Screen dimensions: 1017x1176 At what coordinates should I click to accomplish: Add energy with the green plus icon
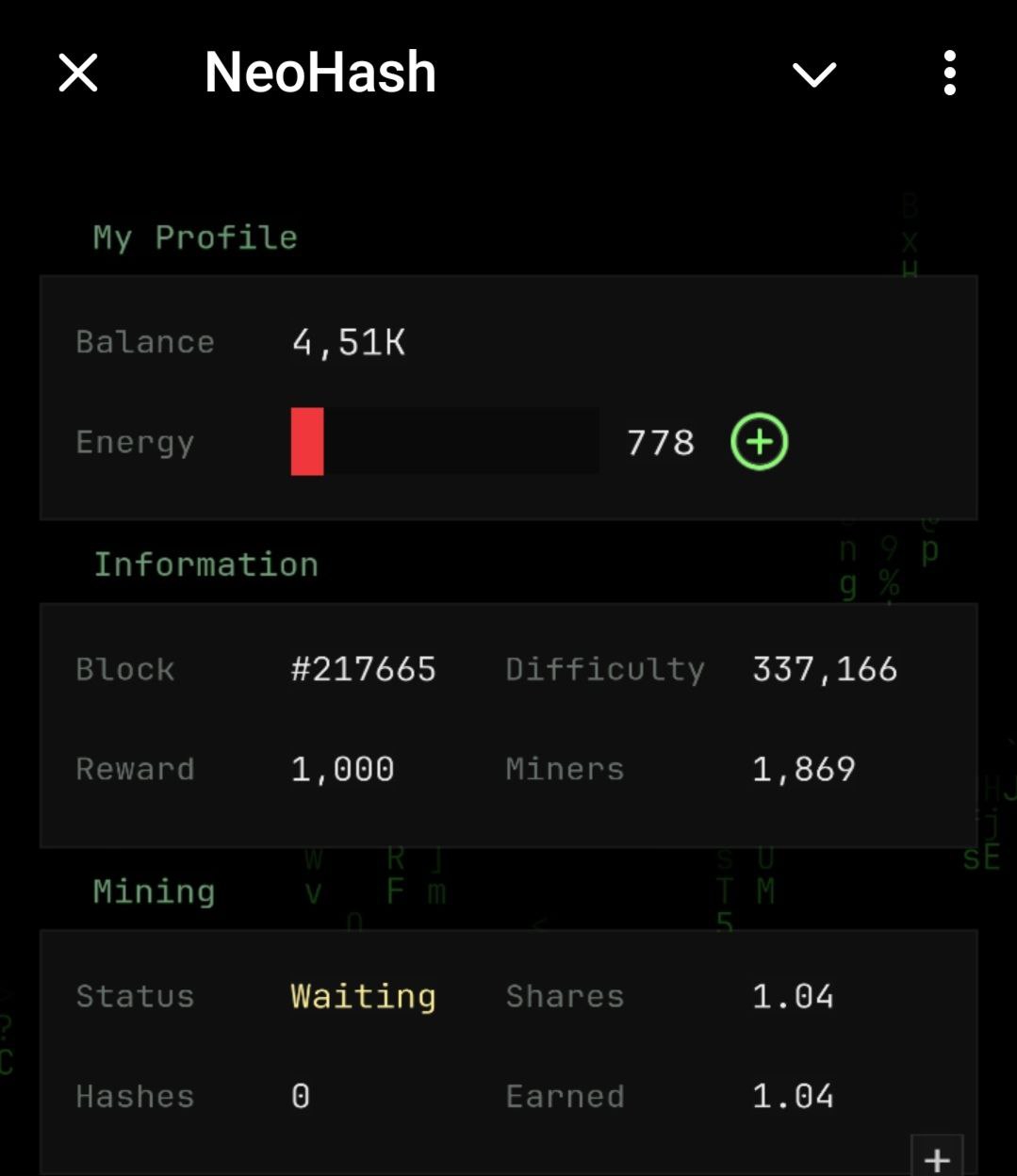tap(760, 441)
